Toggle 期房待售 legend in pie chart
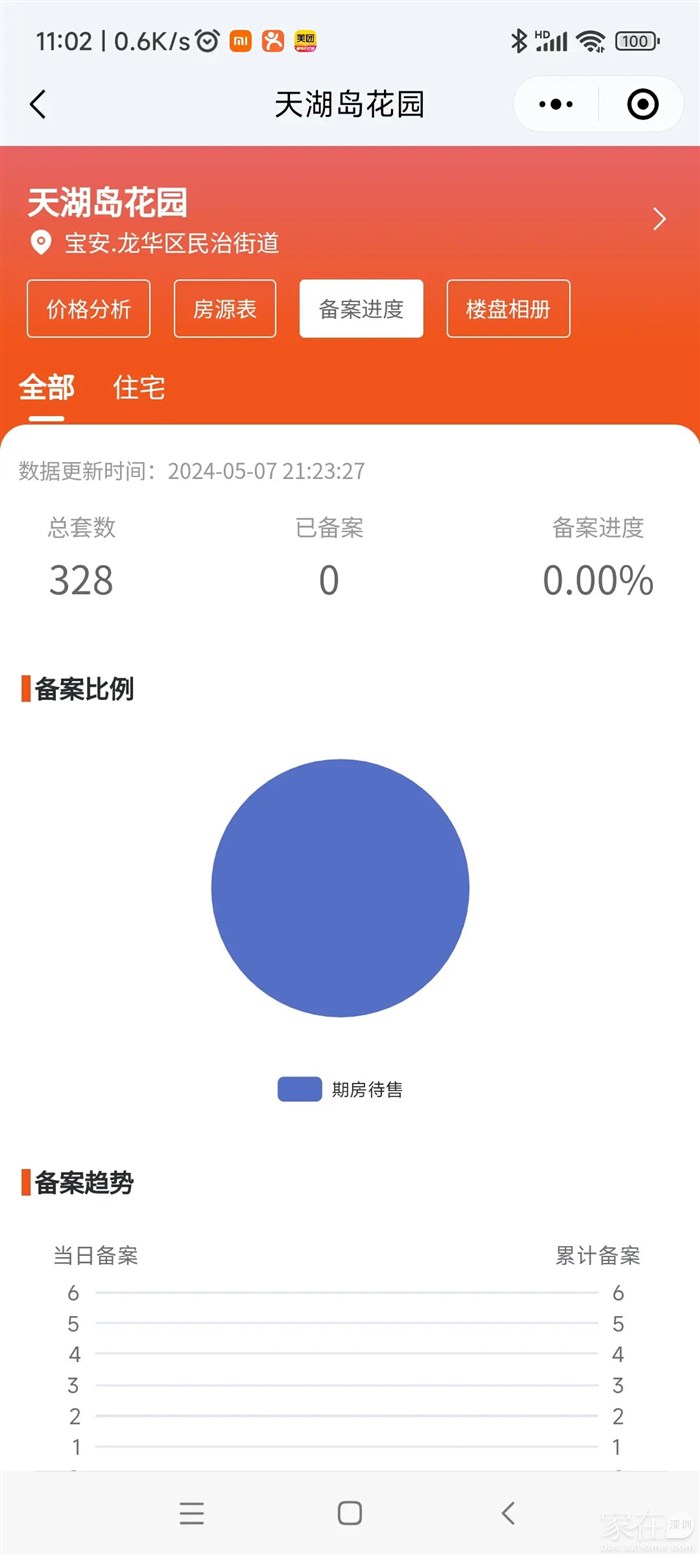Image resolution: width=700 pixels, height=1555 pixels. click(x=341, y=1090)
